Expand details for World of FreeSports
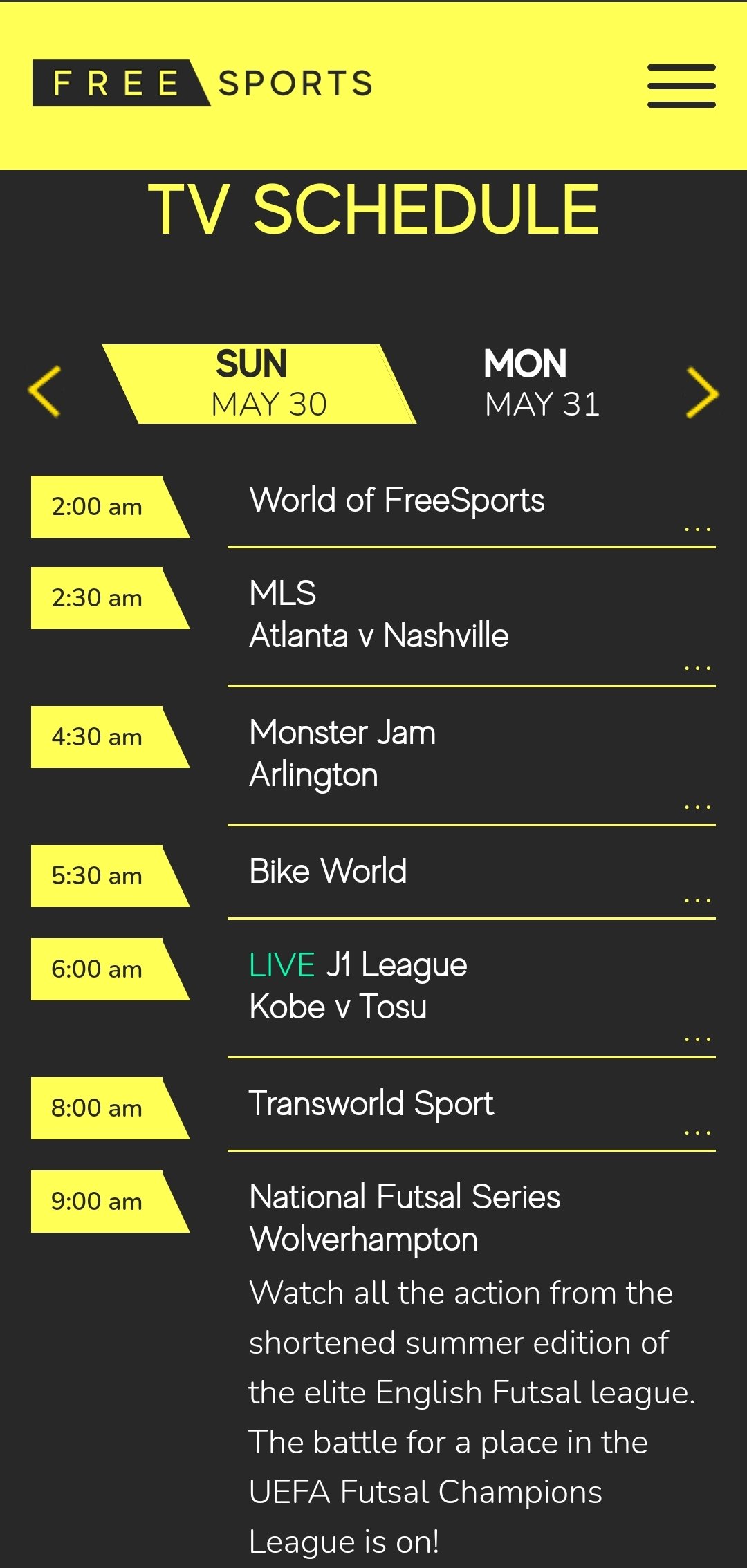747x1568 pixels. [x=697, y=529]
